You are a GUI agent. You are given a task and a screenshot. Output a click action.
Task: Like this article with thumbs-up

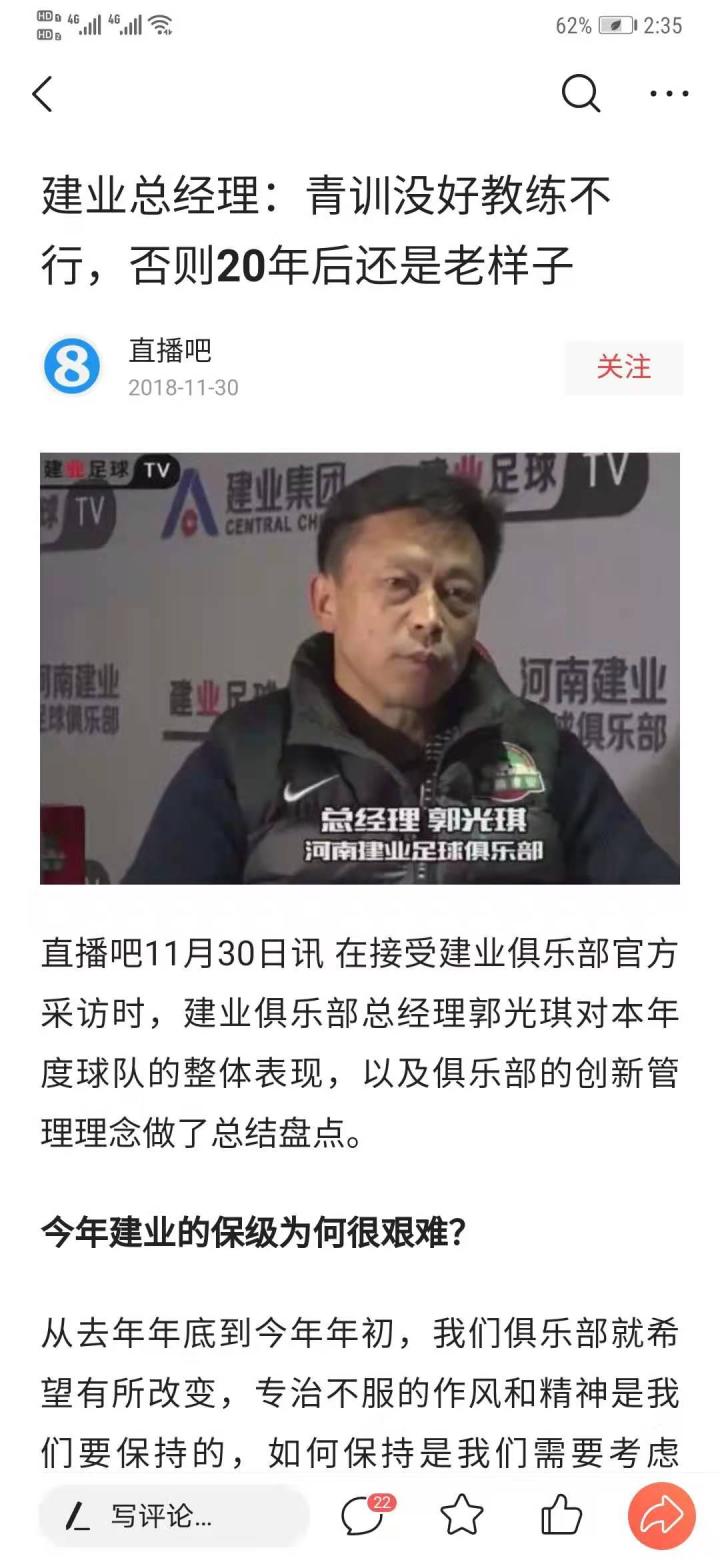(561, 1515)
